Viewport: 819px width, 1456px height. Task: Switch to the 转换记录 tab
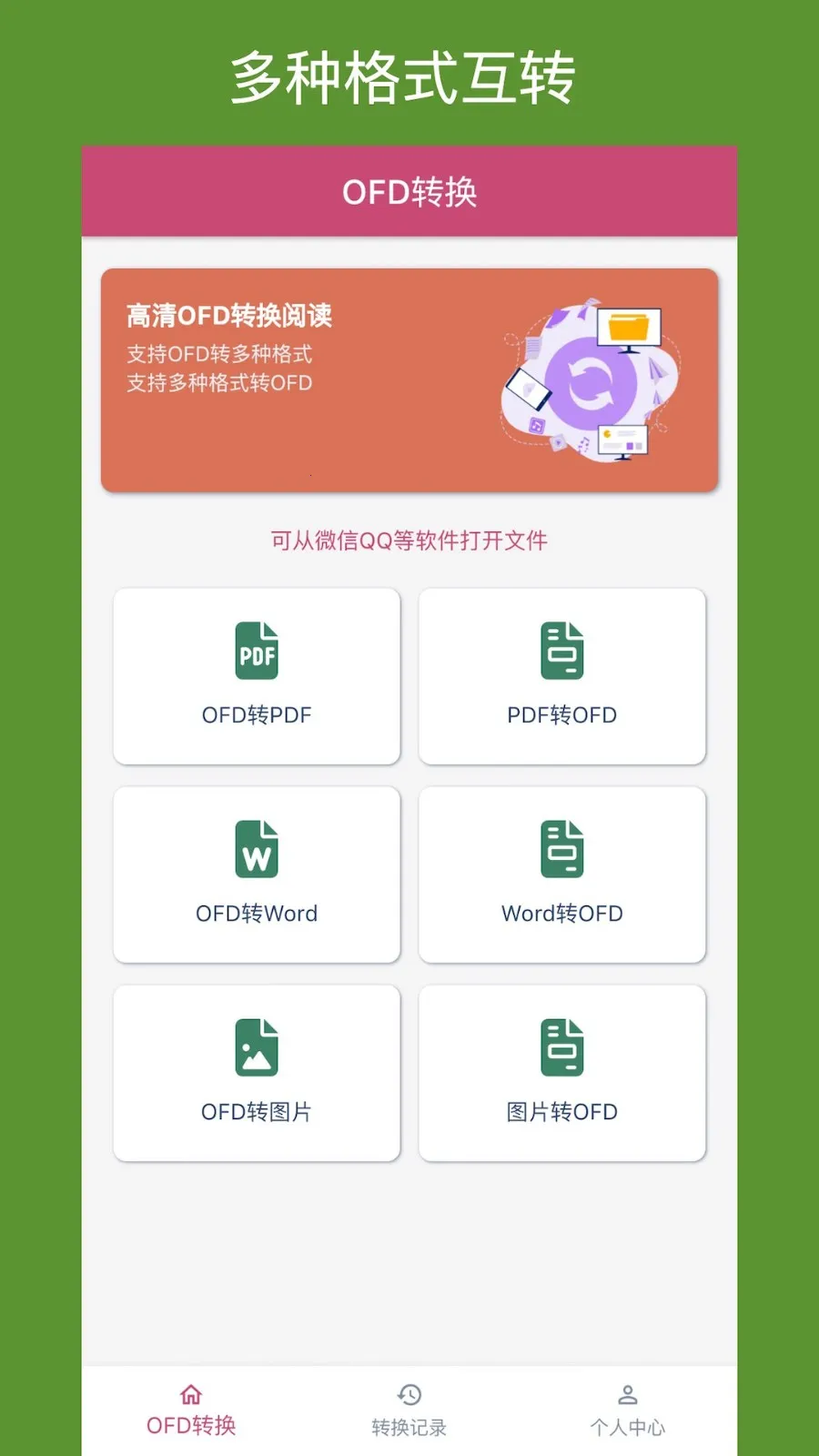409,1406
